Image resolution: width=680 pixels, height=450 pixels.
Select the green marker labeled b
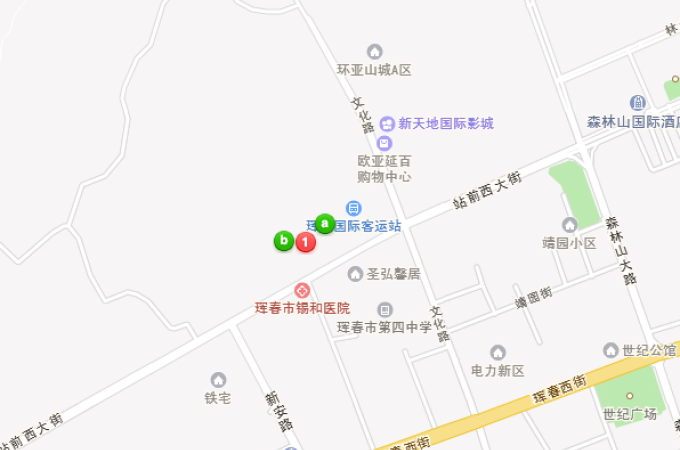(284, 240)
